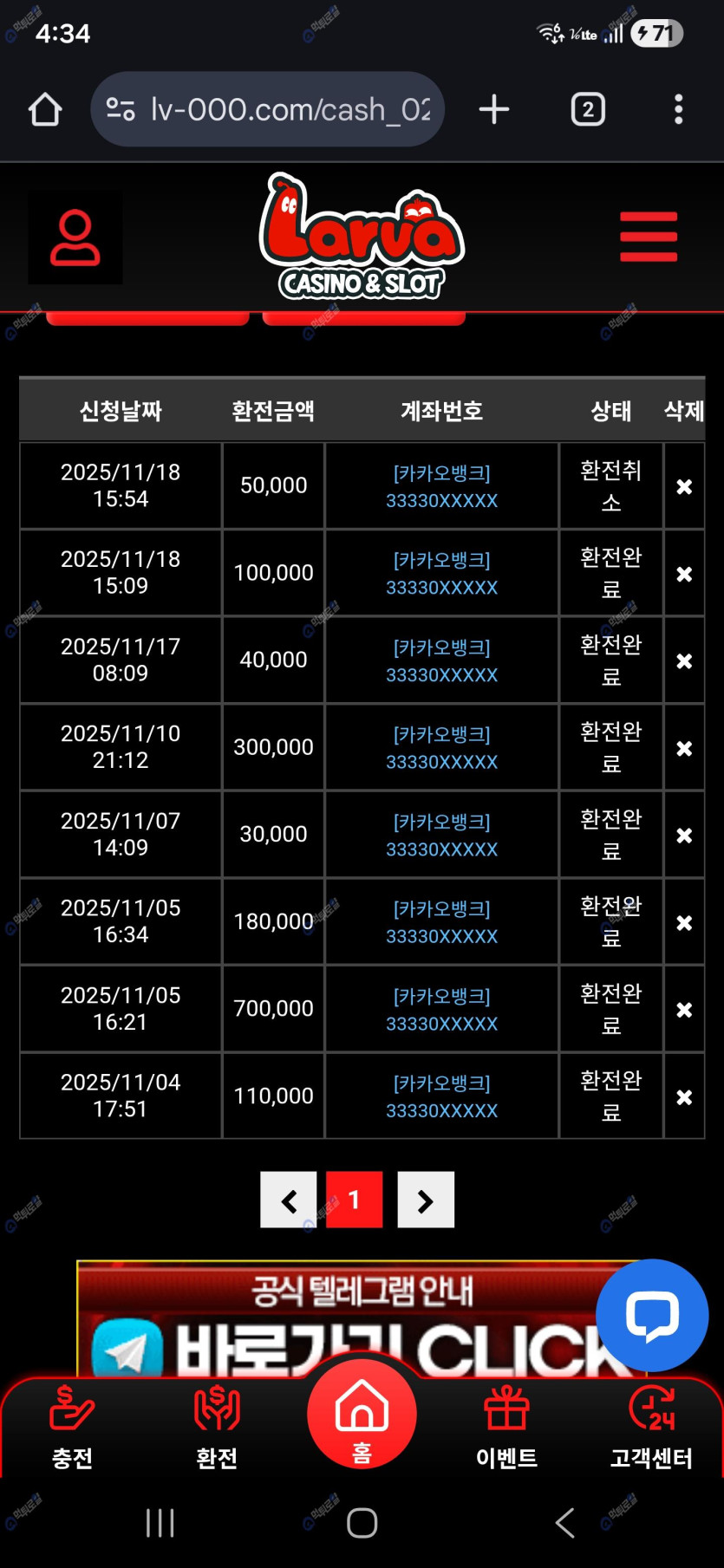Open the browser home page

point(45,110)
